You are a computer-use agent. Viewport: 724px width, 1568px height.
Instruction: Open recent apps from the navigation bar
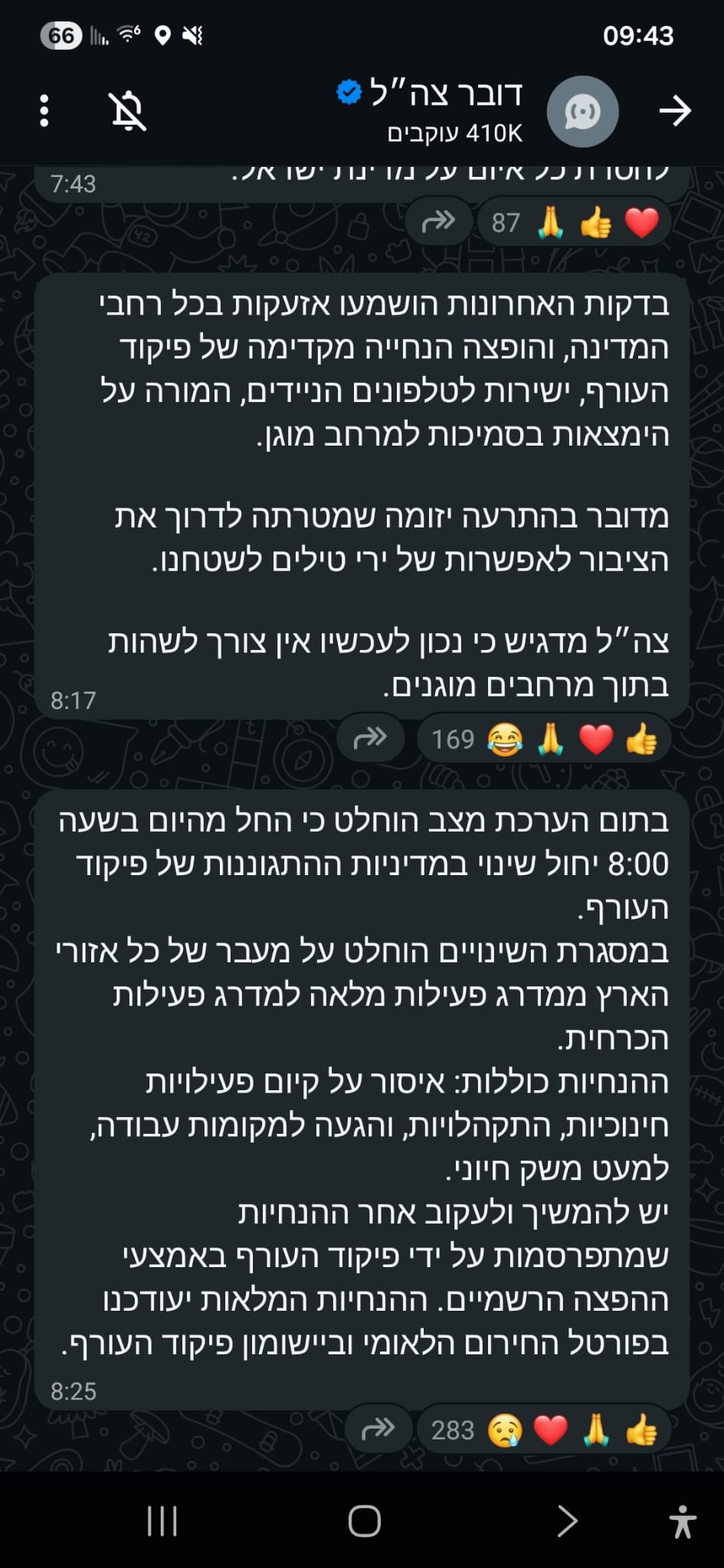162,1521
